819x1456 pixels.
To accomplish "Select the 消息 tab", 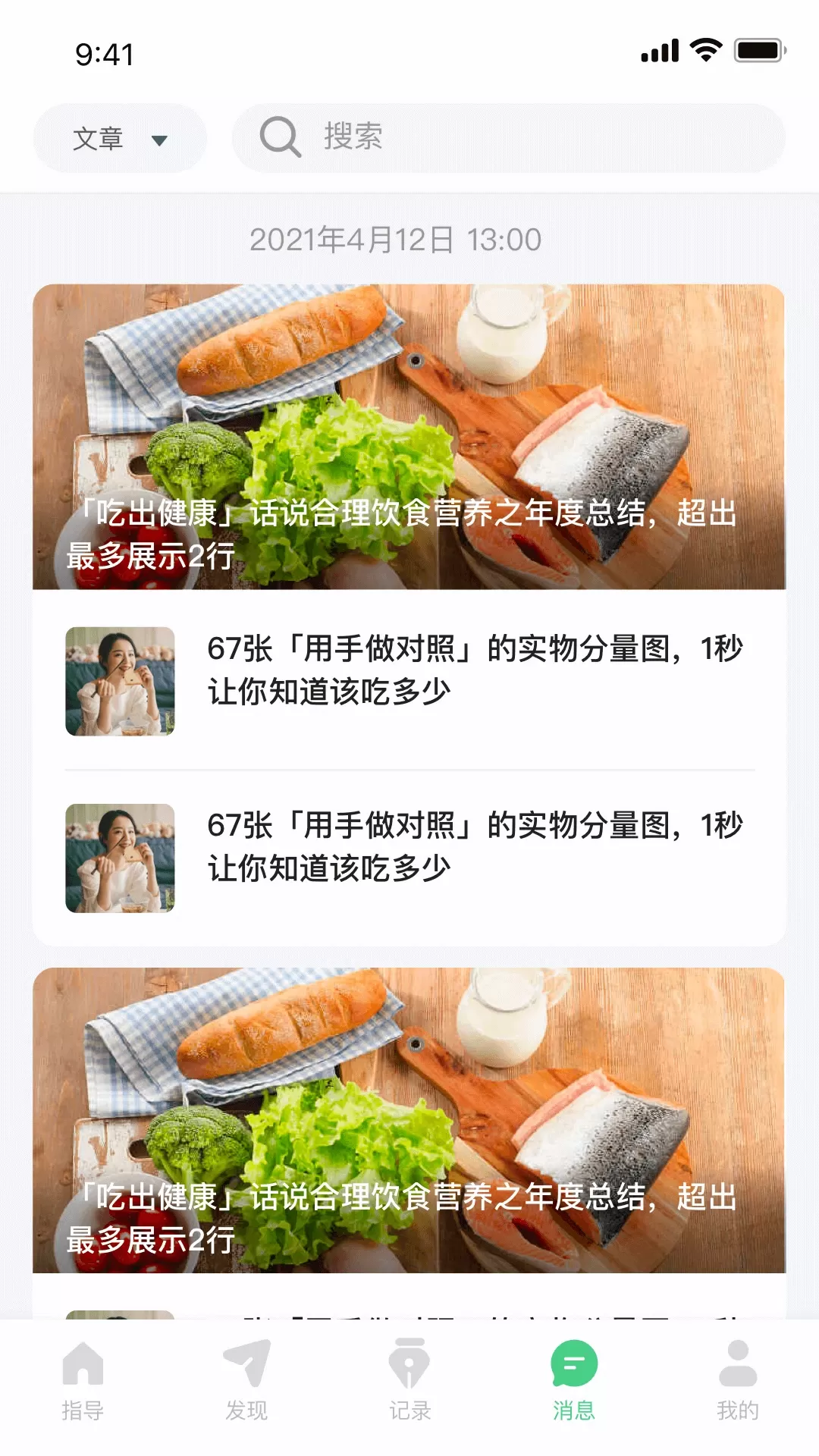I will (x=573, y=1380).
